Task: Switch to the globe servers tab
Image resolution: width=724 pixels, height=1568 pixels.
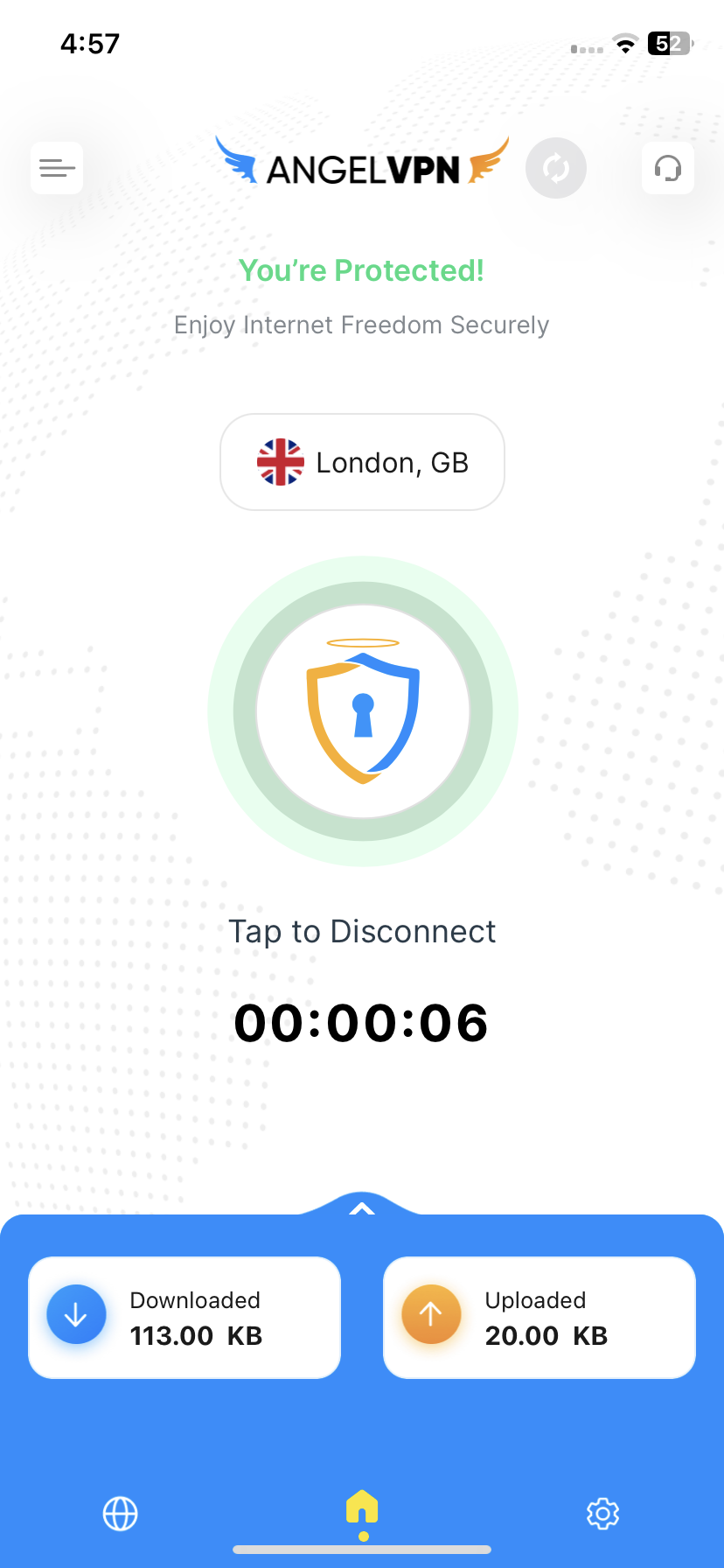Action: pos(121,1514)
